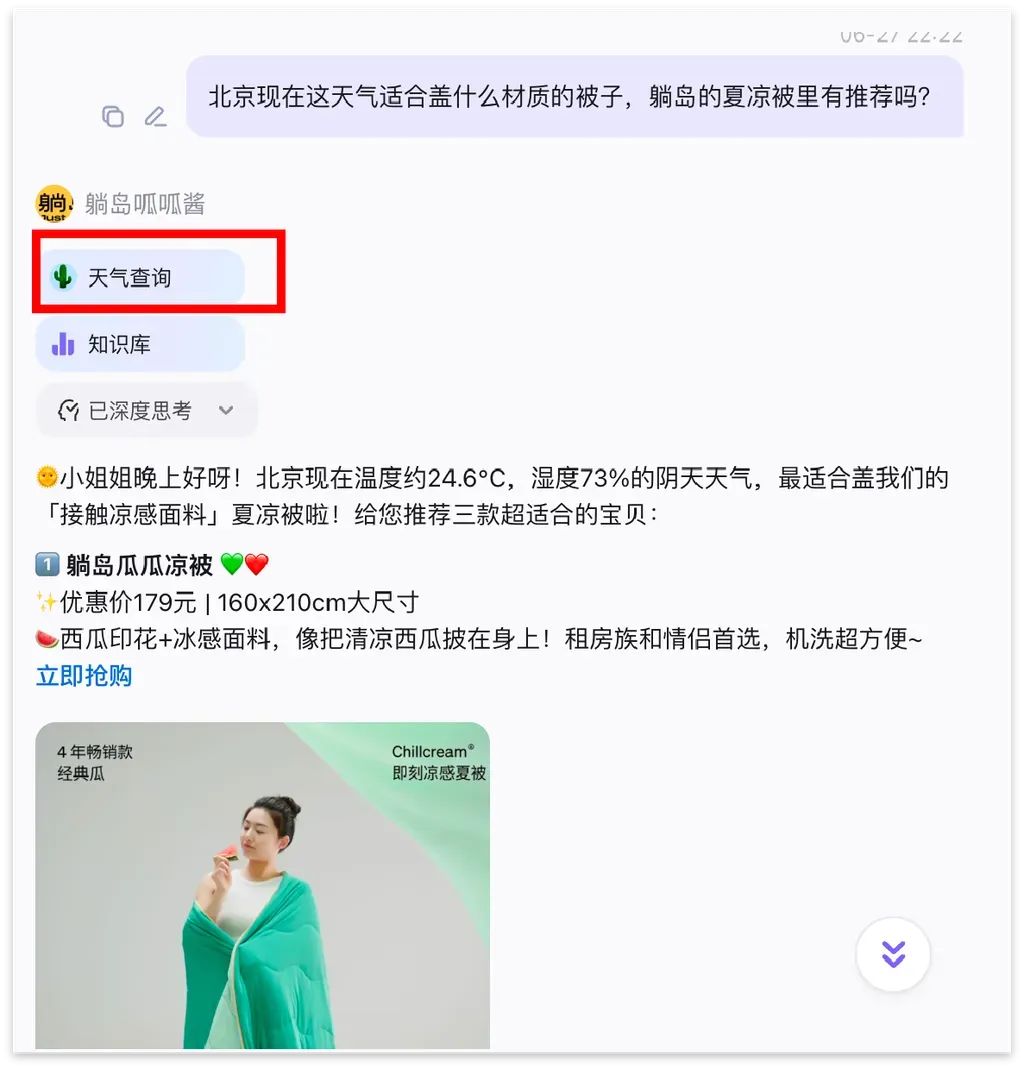The height and width of the screenshot is (1069, 1024).
Task: Open the Chillcream 凉感夏被 product image
Action: 262,885
